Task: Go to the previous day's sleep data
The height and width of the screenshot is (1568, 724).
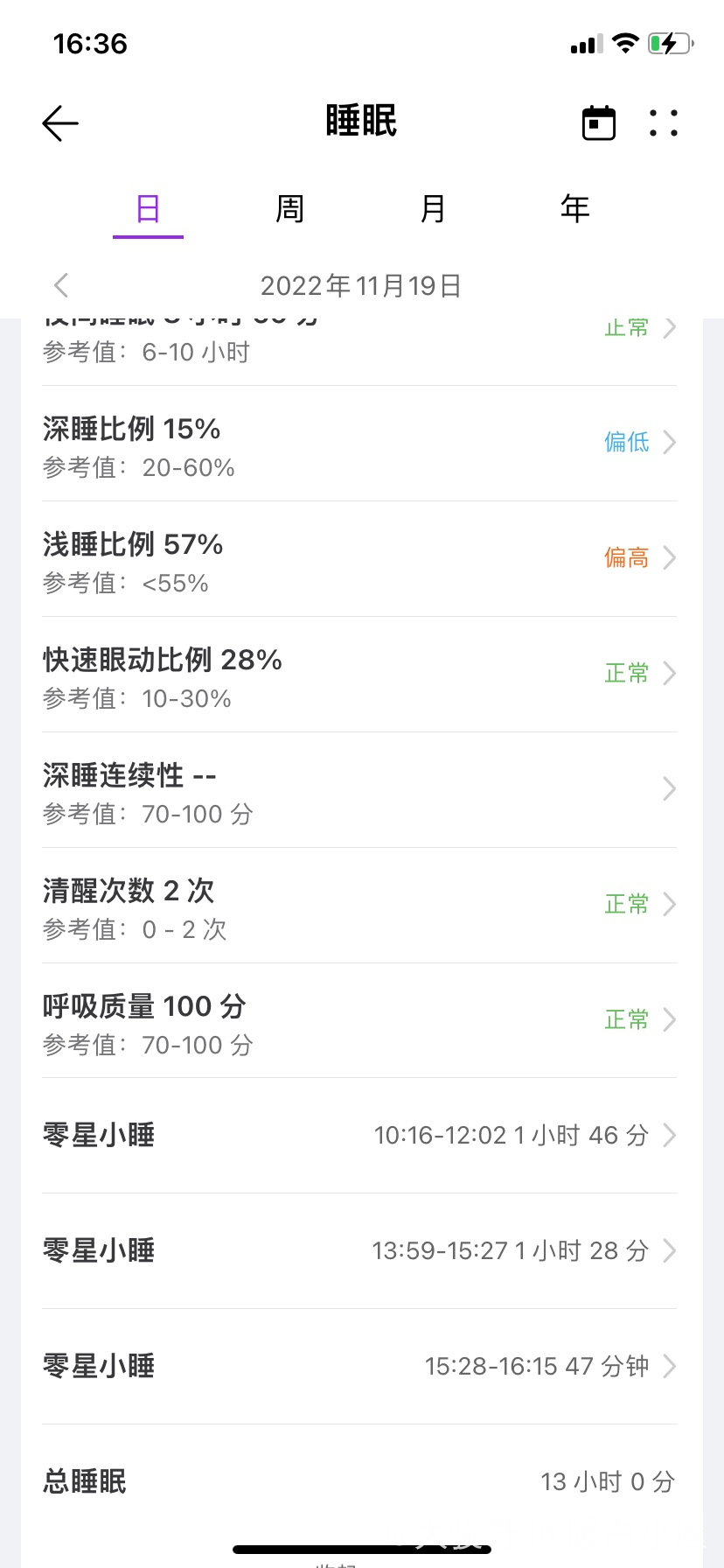Action: click(x=61, y=285)
